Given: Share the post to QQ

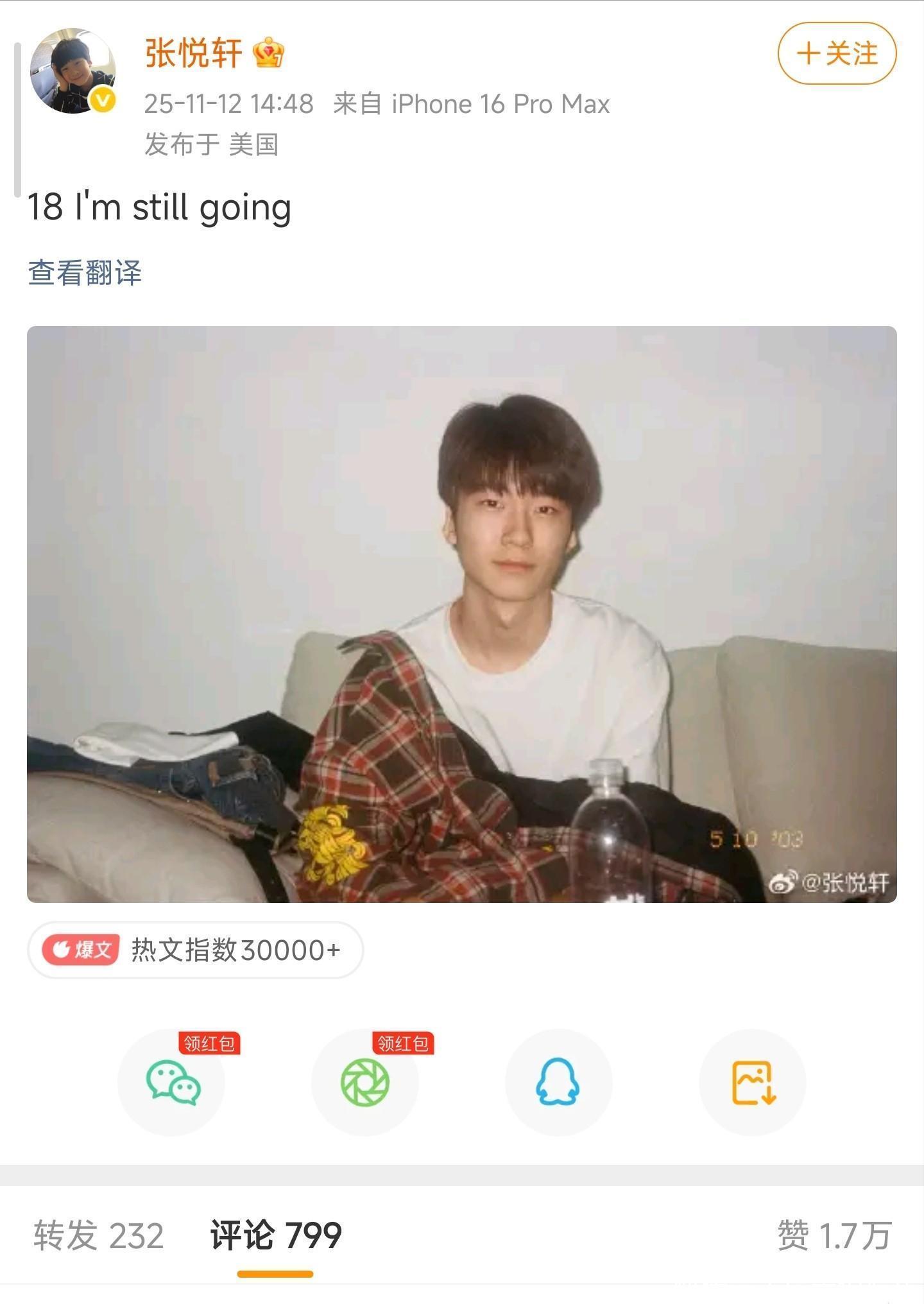Looking at the screenshot, I should 558,1082.
